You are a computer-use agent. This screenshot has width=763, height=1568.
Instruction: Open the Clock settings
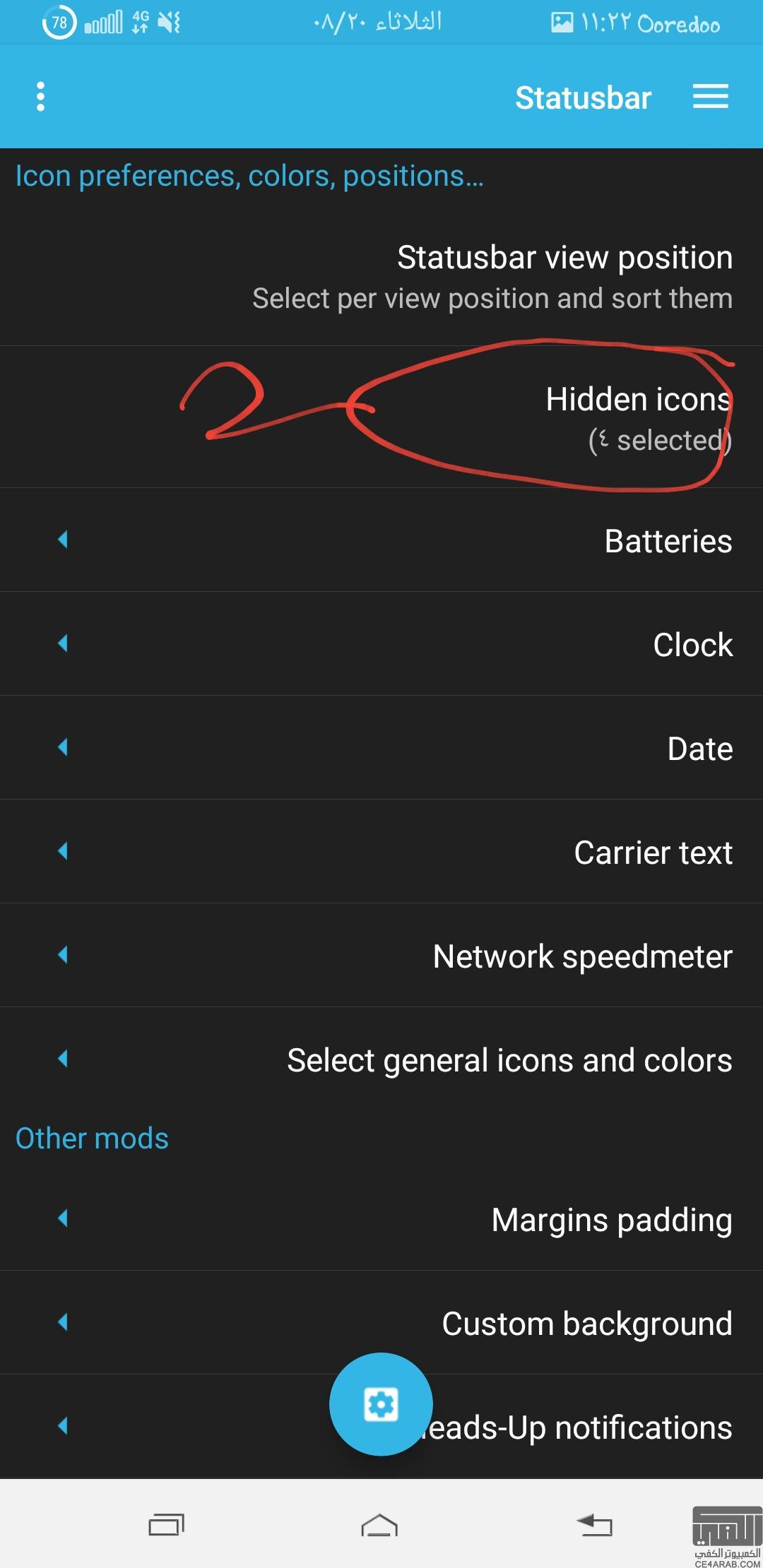point(381,644)
